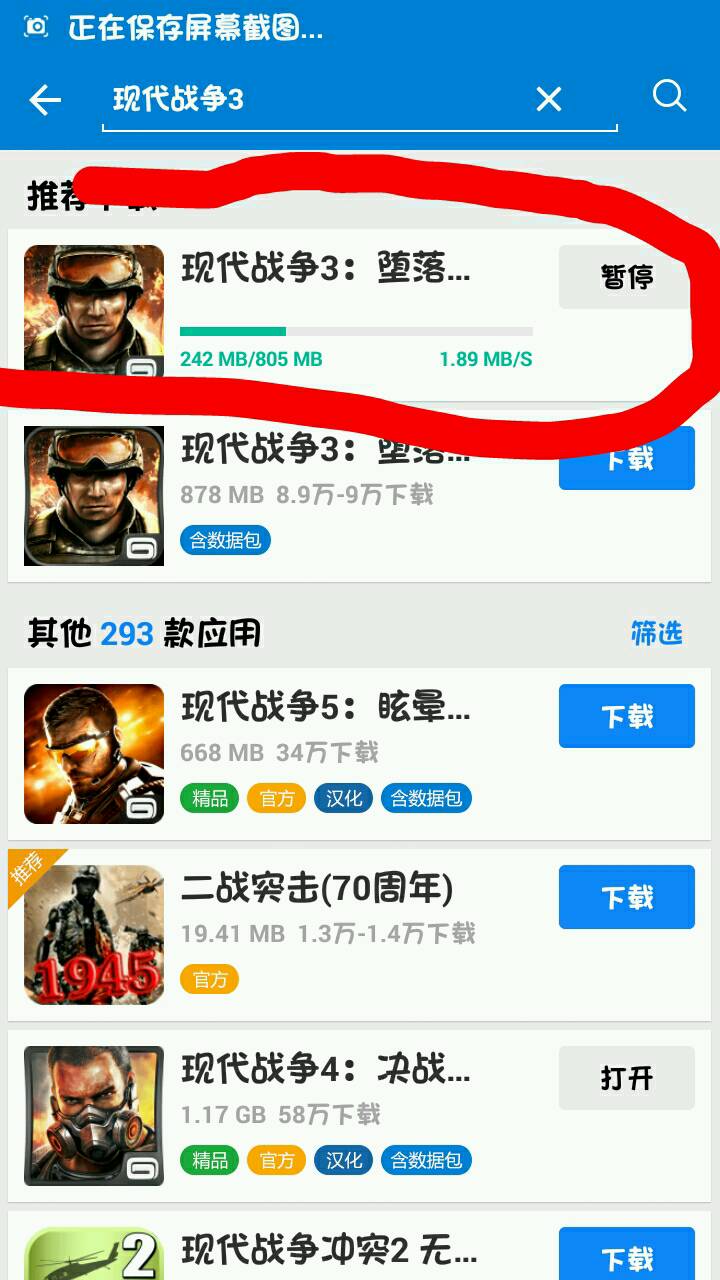This screenshot has width=720, height=1280.
Task: Download 二战突击(70周年)
Action: (626, 897)
